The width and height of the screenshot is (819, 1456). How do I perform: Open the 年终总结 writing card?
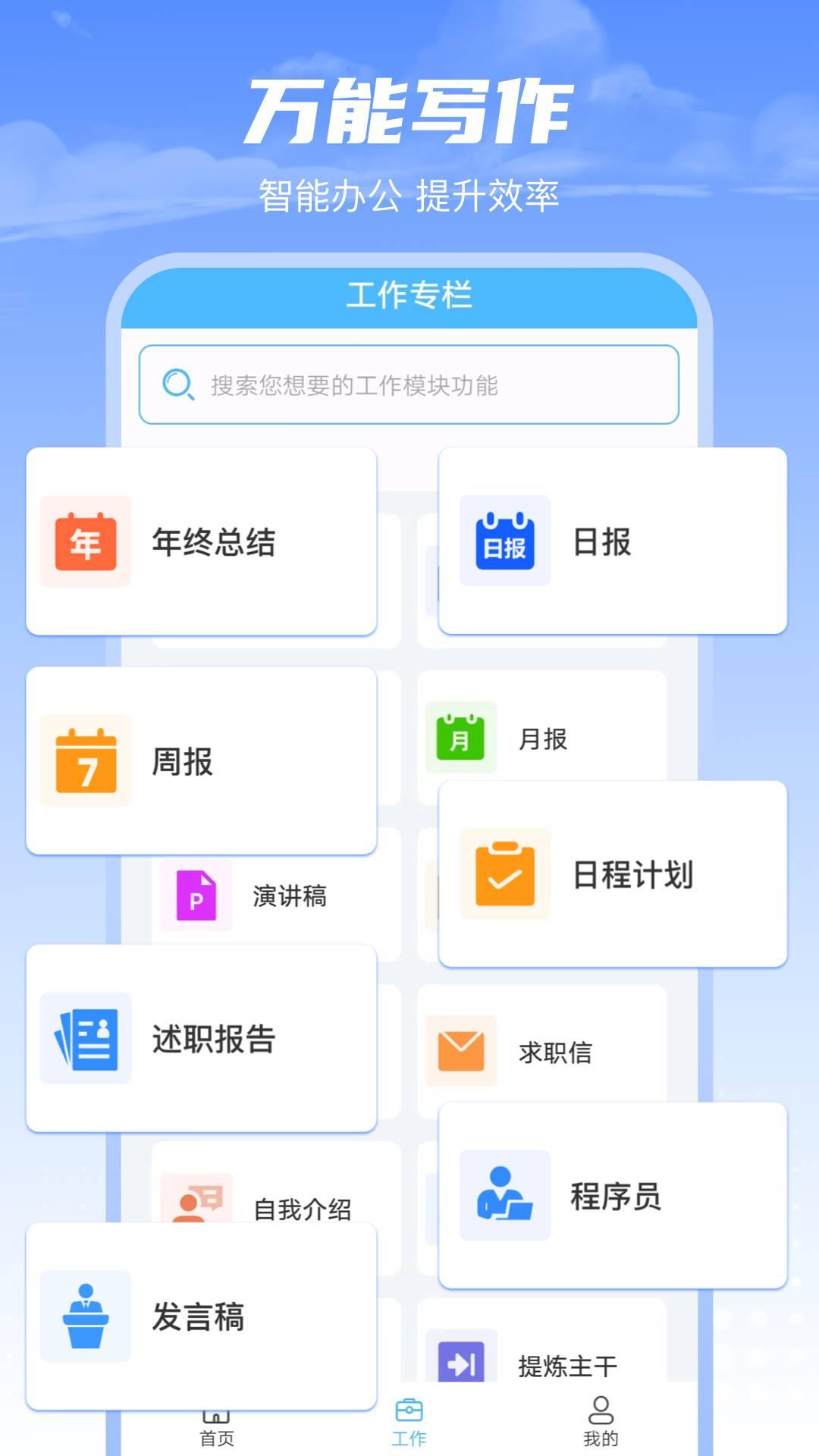coord(201,540)
